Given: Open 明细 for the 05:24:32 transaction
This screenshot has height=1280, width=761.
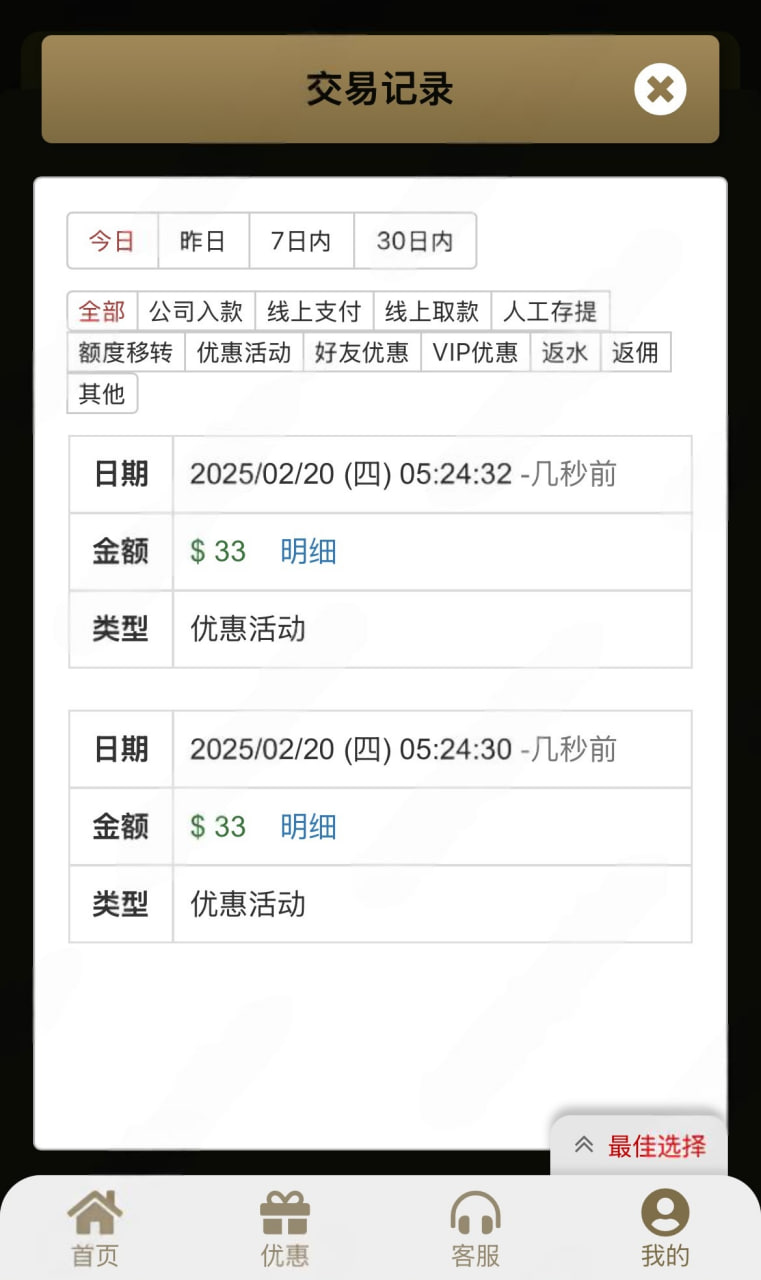Looking at the screenshot, I should 308,551.
